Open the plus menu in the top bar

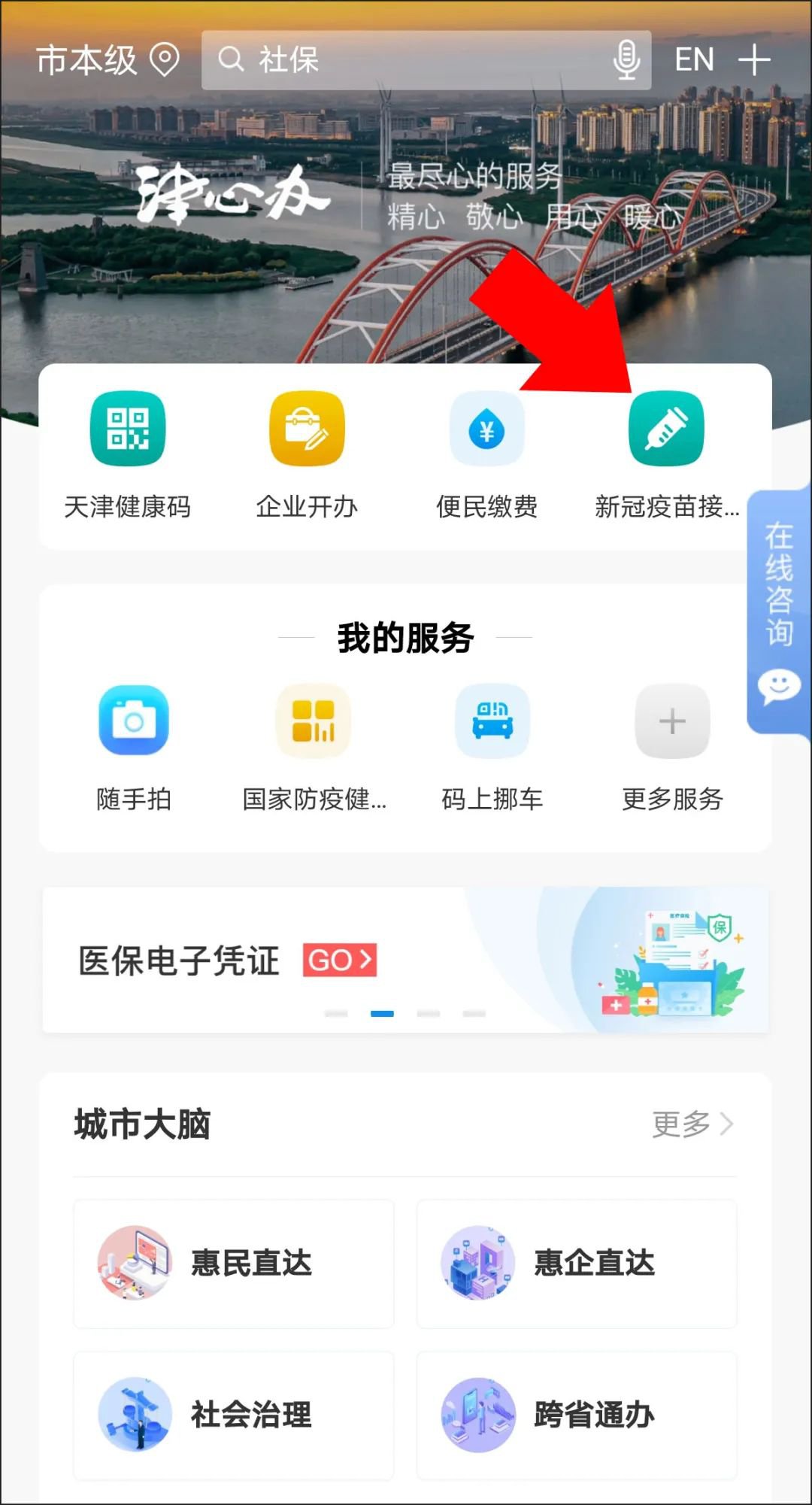click(754, 60)
